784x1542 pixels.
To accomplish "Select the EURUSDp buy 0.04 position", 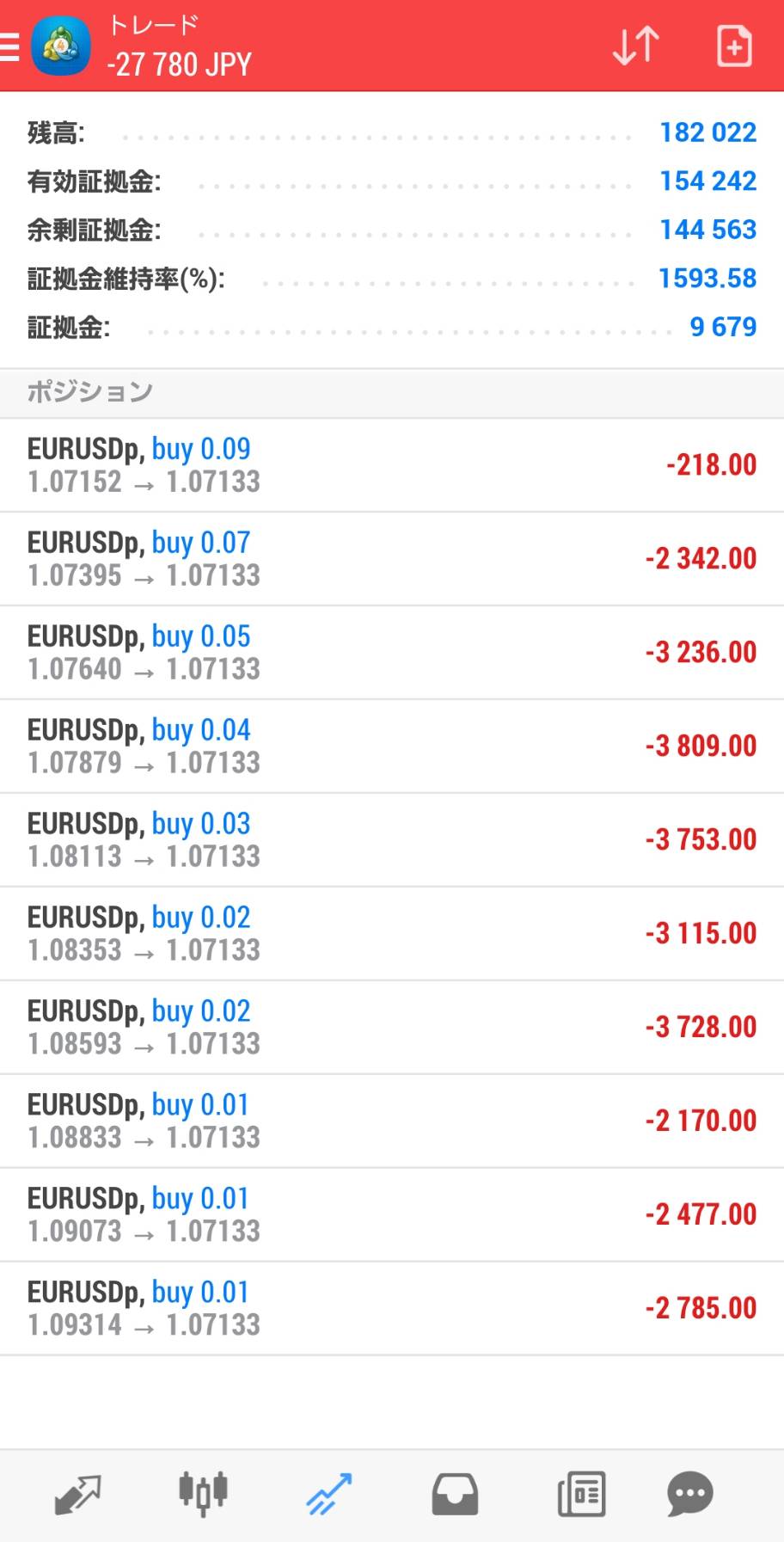I will click(x=392, y=746).
